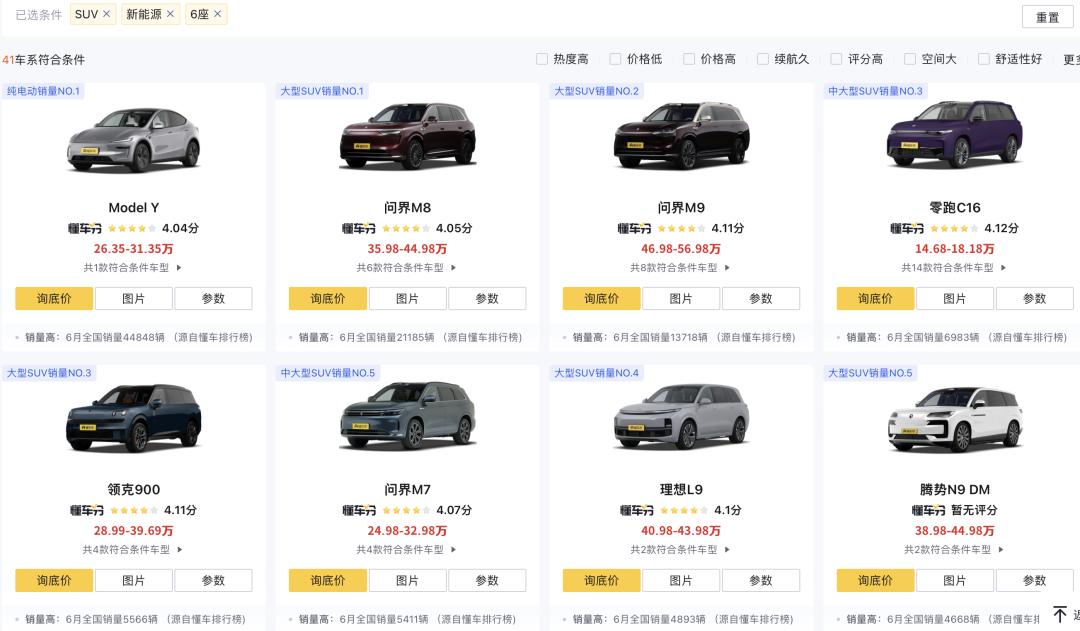Select the 评分高 checkbox
1080x631 pixels.
[x=836, y=59]
